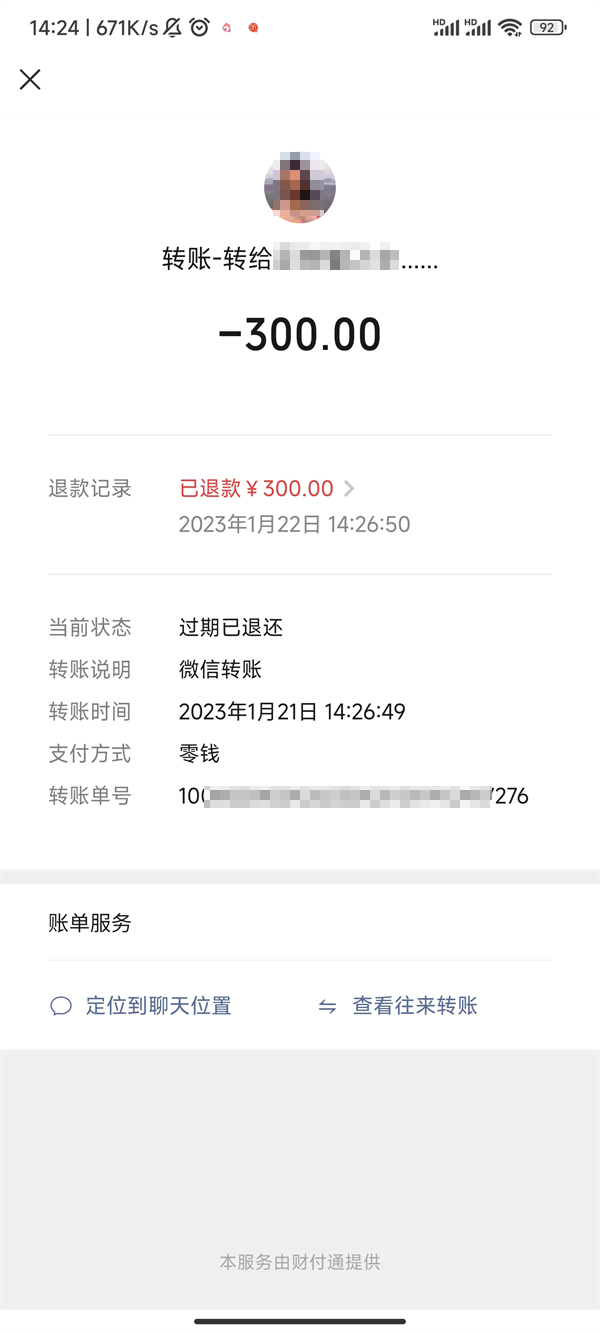Open the 已退款 ¥300.00 refund record
Screen dimensions: 600x1333
pos(266,488)
